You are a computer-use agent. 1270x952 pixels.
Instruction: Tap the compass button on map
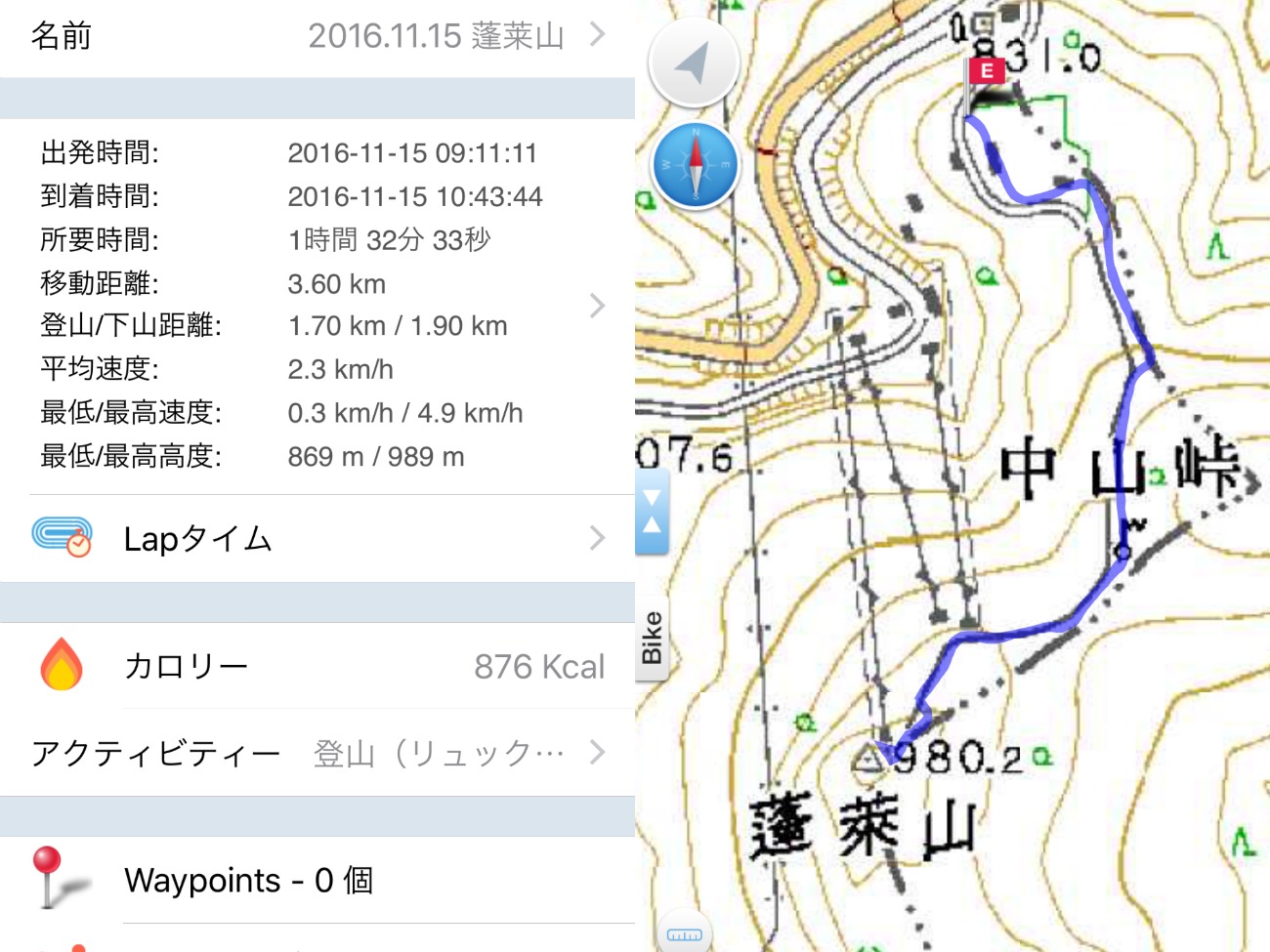coord(696,166)
